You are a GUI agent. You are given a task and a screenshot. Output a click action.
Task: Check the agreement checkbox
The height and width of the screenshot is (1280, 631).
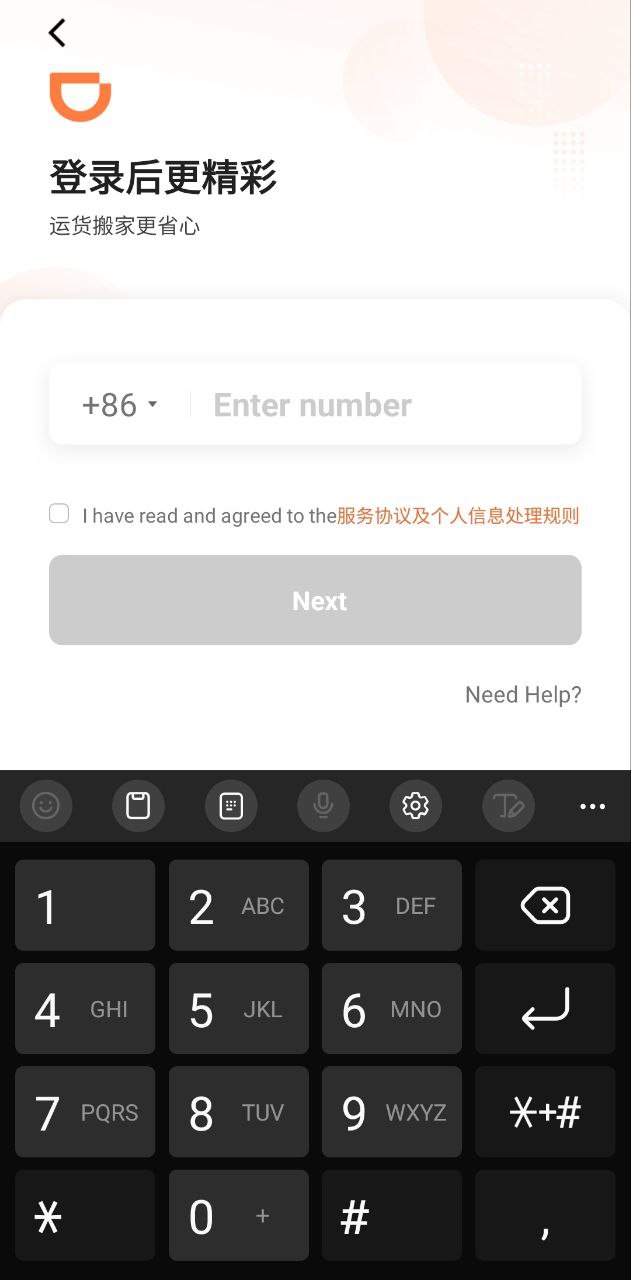coord(60,514)
